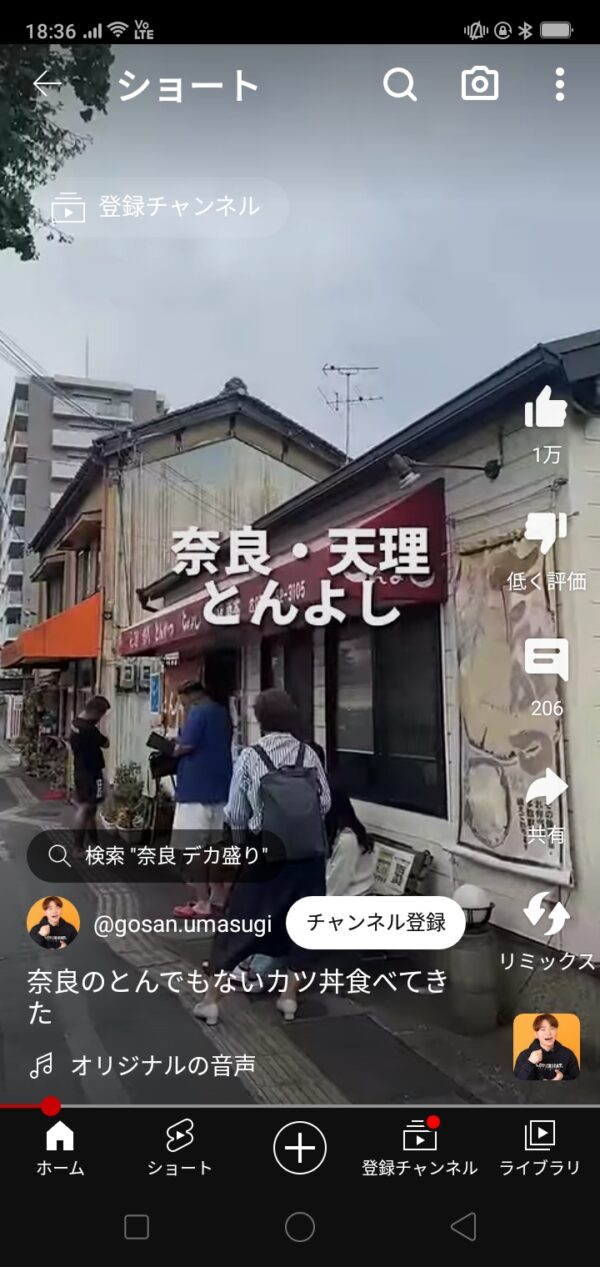Tap the system back triangle button

tap(462, 1227)
